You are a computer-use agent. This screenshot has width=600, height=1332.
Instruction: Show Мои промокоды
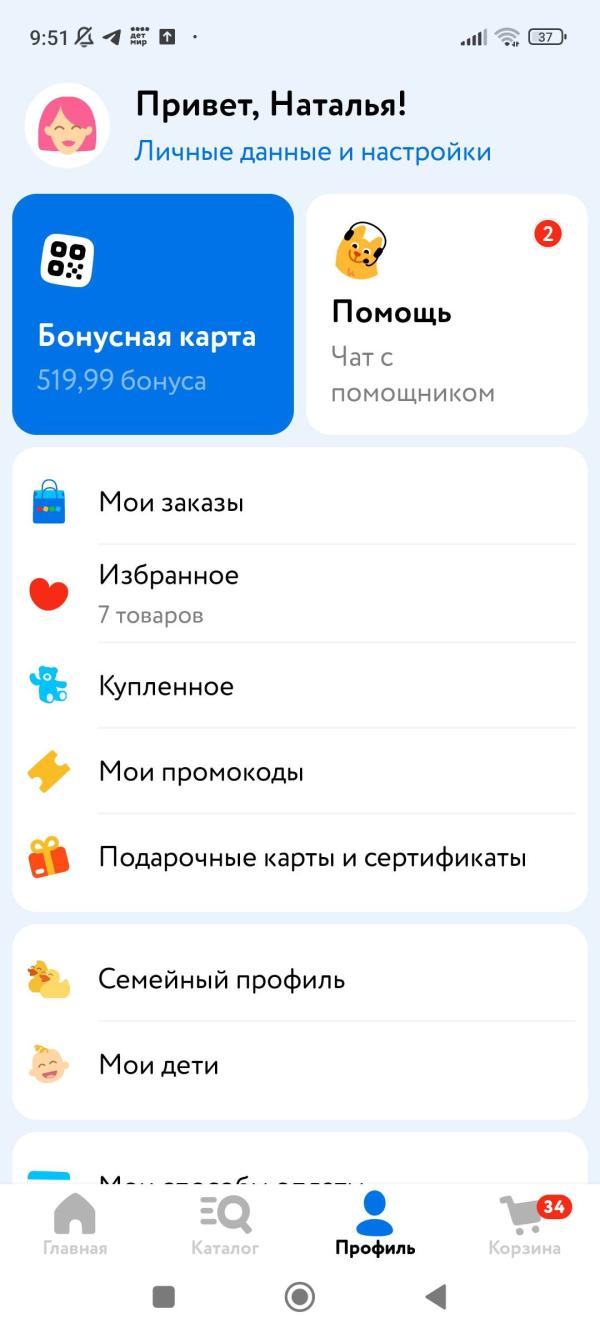tap(300, 772)
